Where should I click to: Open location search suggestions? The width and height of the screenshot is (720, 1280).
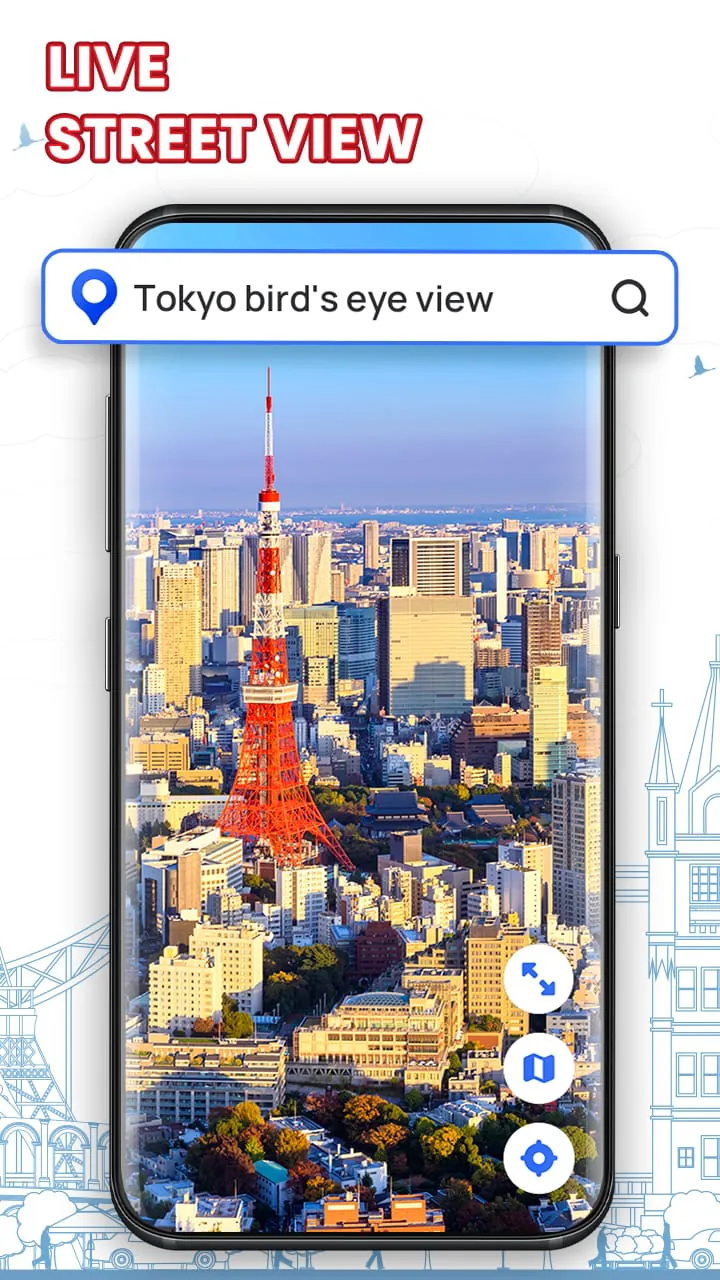[360, 297]
